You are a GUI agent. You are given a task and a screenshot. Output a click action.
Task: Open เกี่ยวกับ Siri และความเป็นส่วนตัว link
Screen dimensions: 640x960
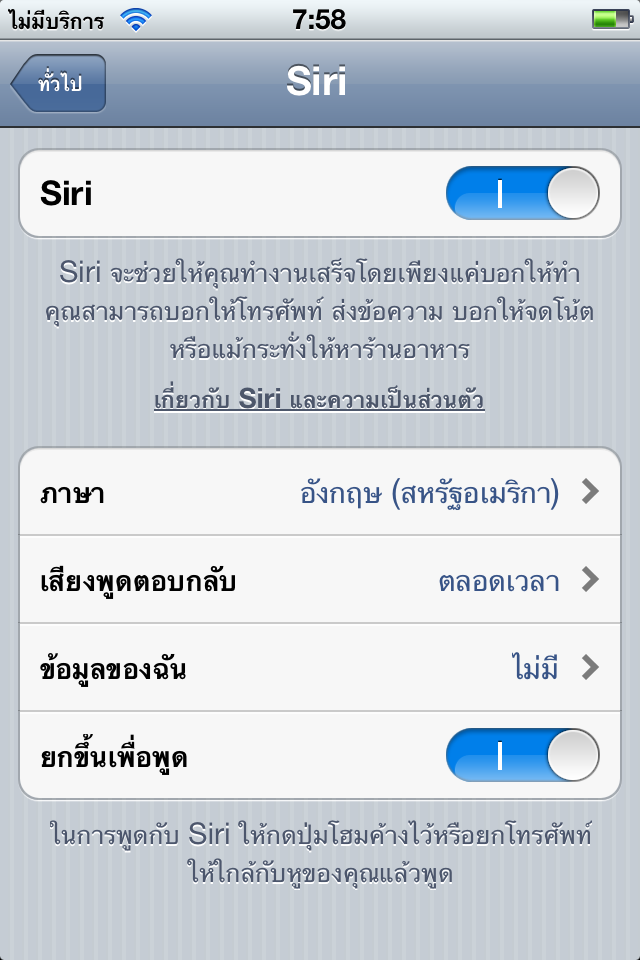pos(319,401)
